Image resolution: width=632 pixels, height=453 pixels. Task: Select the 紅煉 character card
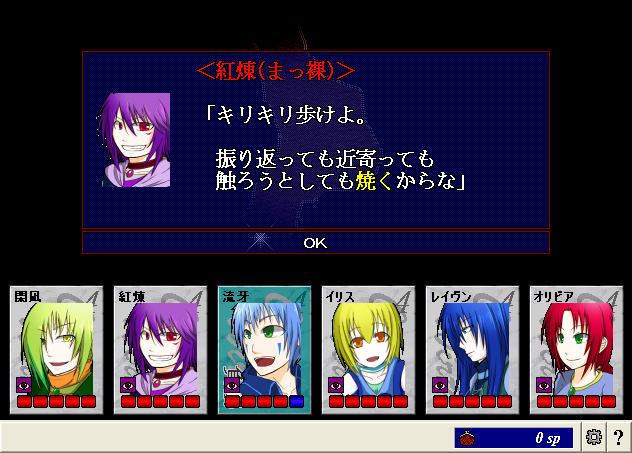click(x=160, y=350)
